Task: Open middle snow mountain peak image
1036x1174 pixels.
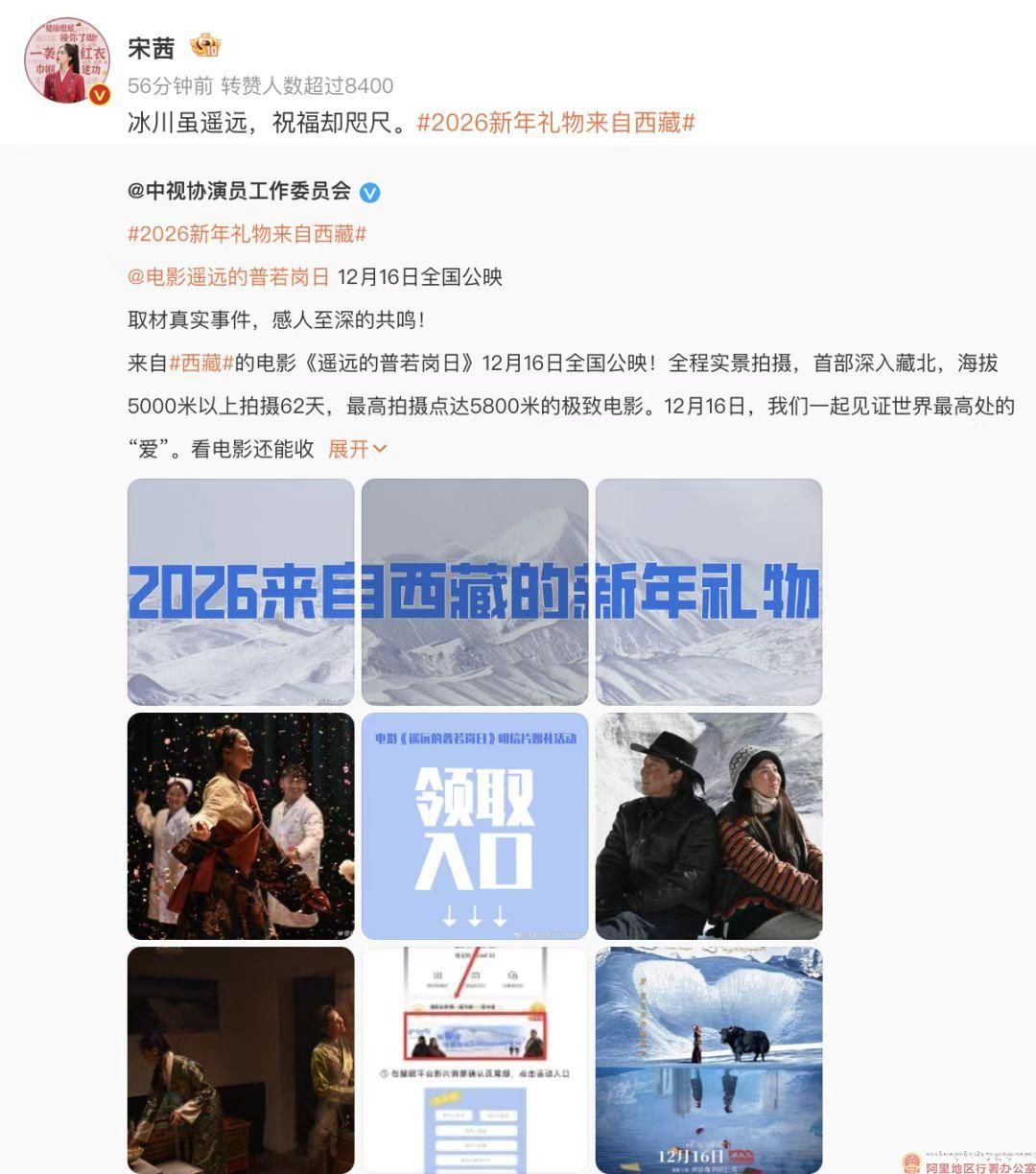Action: pyautogui.click(x=475, y=592)
